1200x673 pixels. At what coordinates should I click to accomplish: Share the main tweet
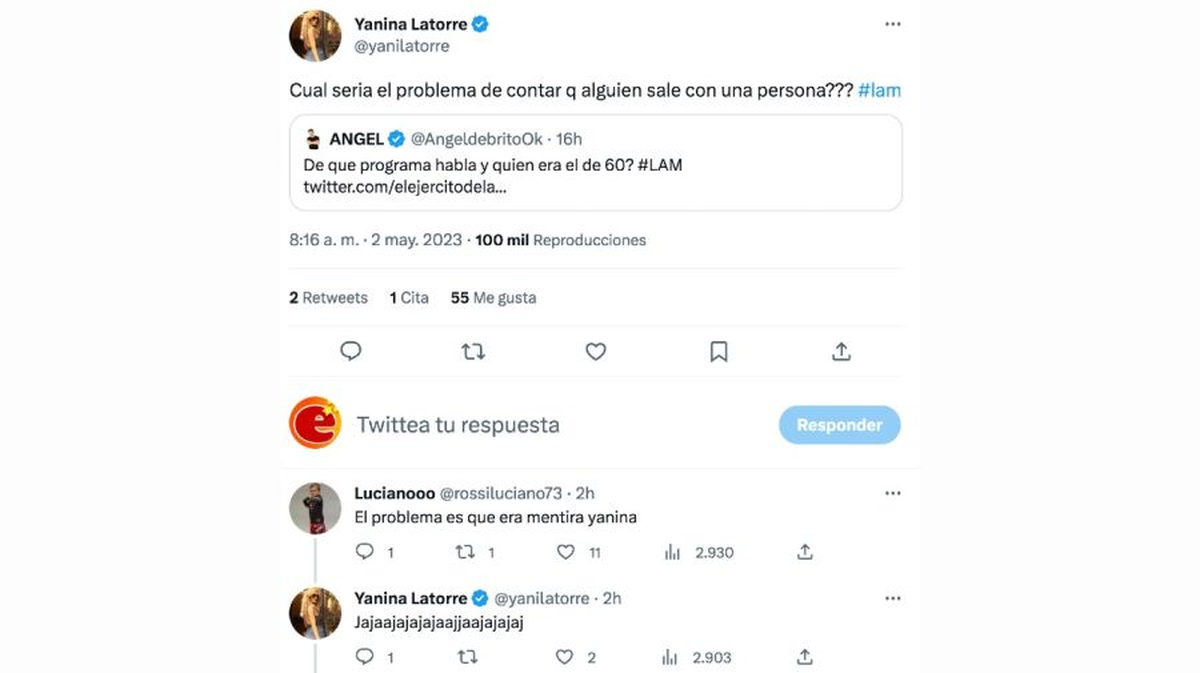click(841, 351)
